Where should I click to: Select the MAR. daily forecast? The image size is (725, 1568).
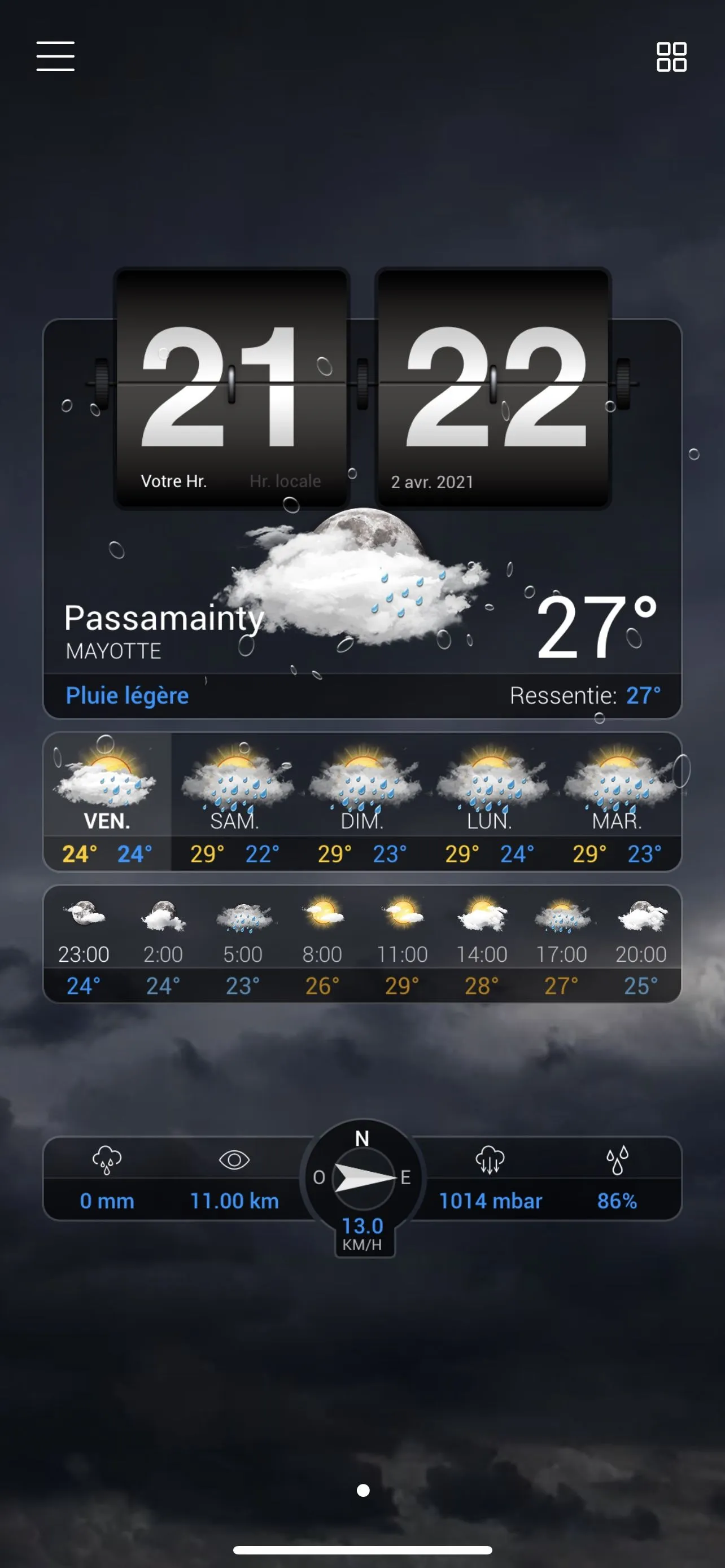tap(617, 801)
